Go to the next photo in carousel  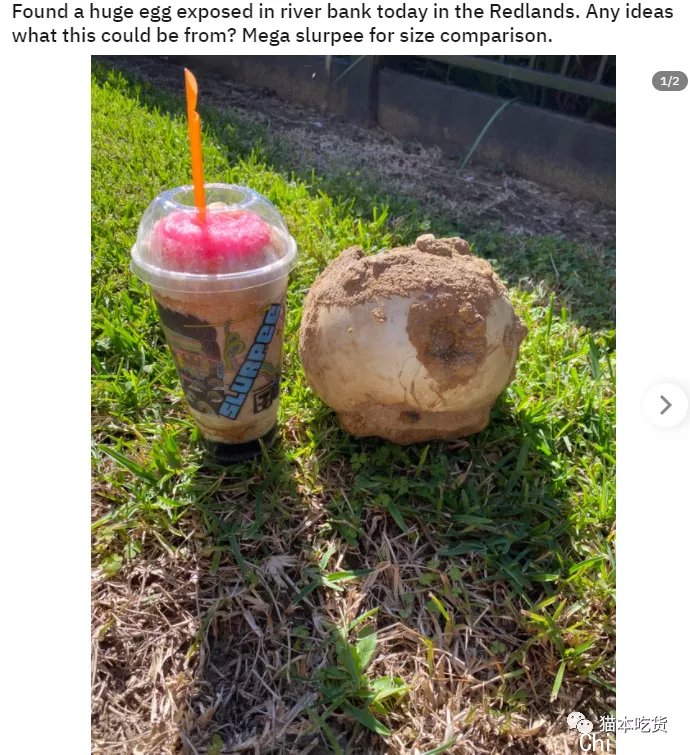665,405
